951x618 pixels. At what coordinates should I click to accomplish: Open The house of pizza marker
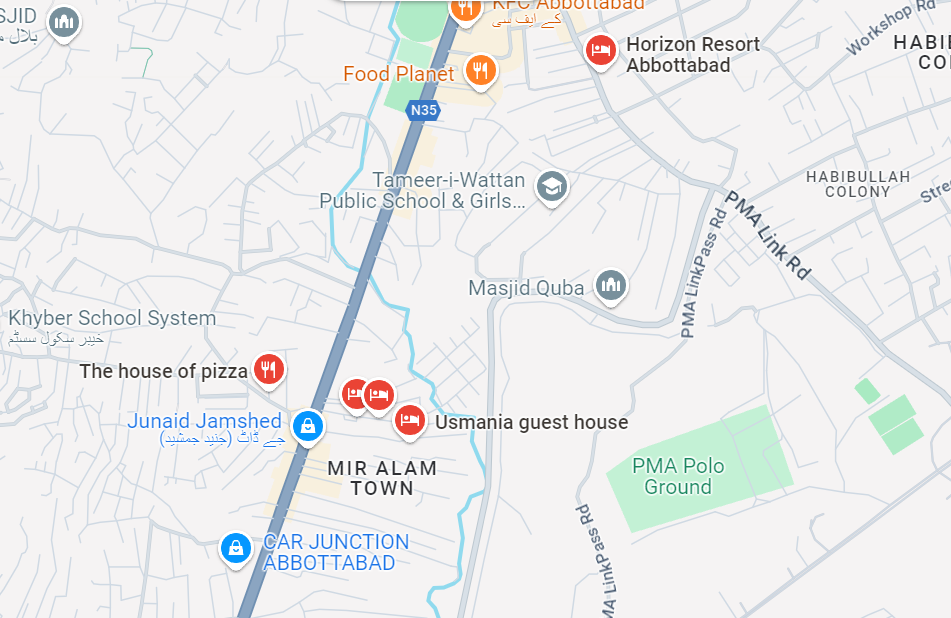tap(267, 370)
